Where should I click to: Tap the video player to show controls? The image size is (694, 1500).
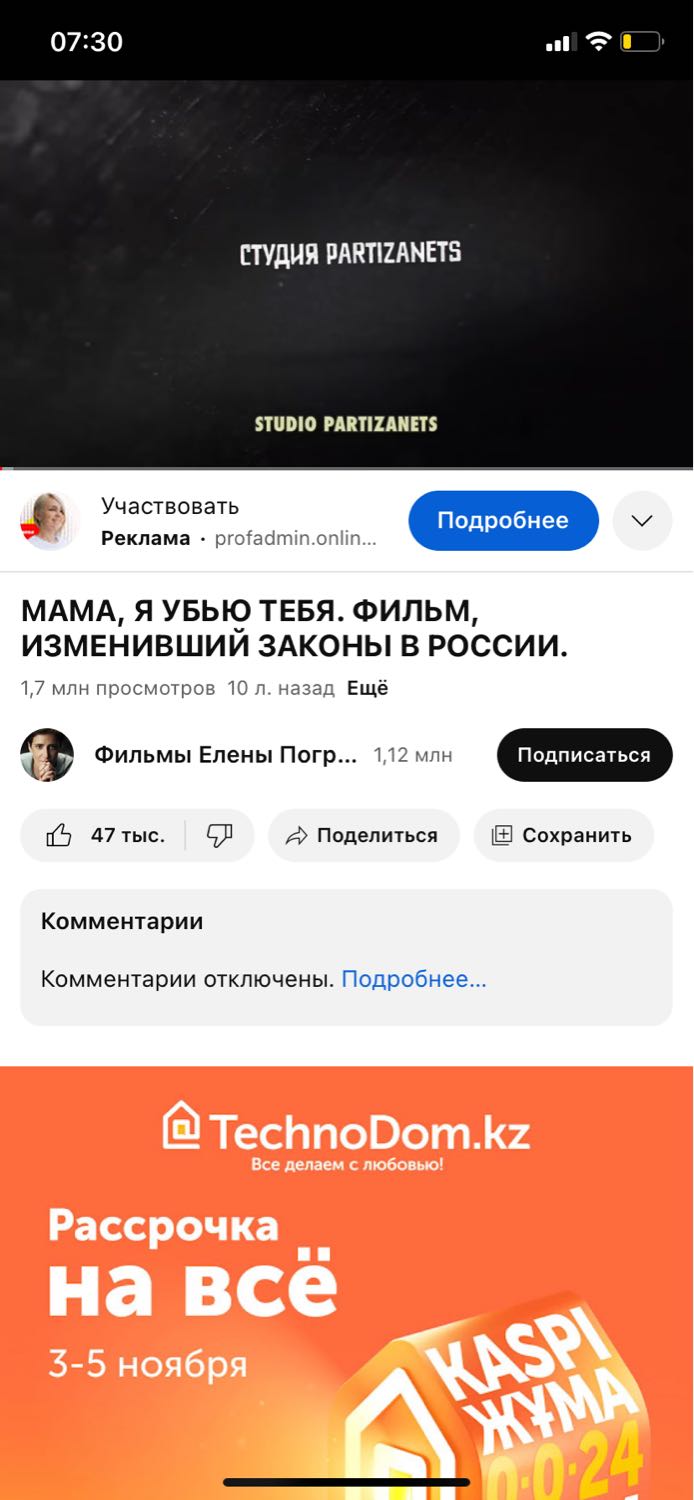tap(347, 274)
